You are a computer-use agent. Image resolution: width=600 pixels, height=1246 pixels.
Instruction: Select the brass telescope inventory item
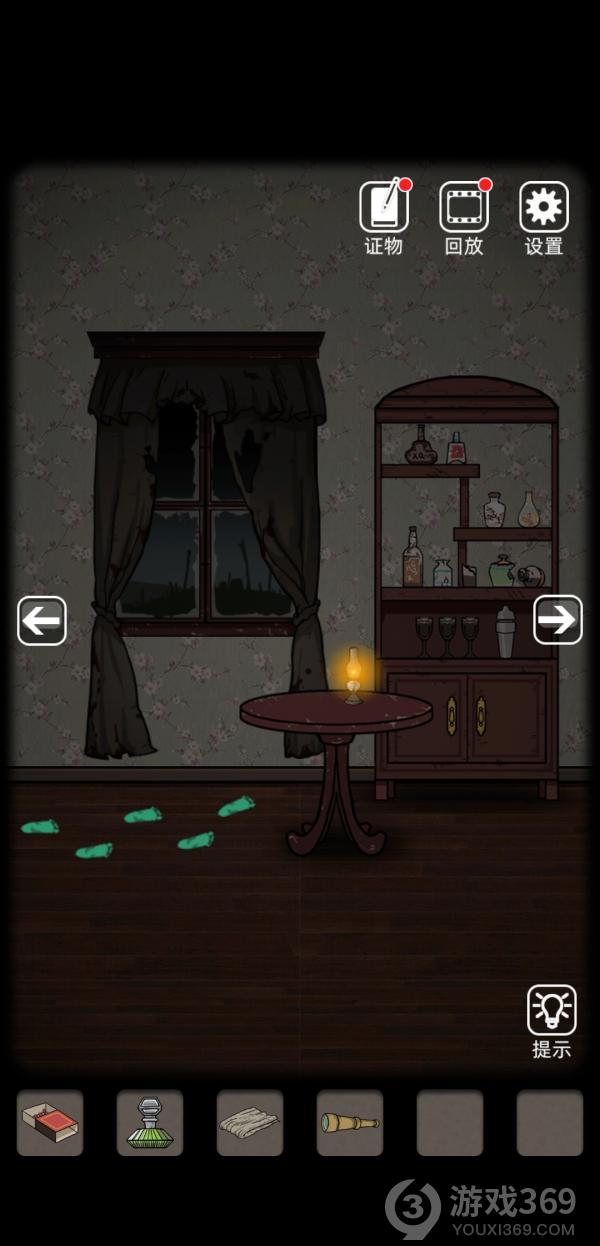350,1122
